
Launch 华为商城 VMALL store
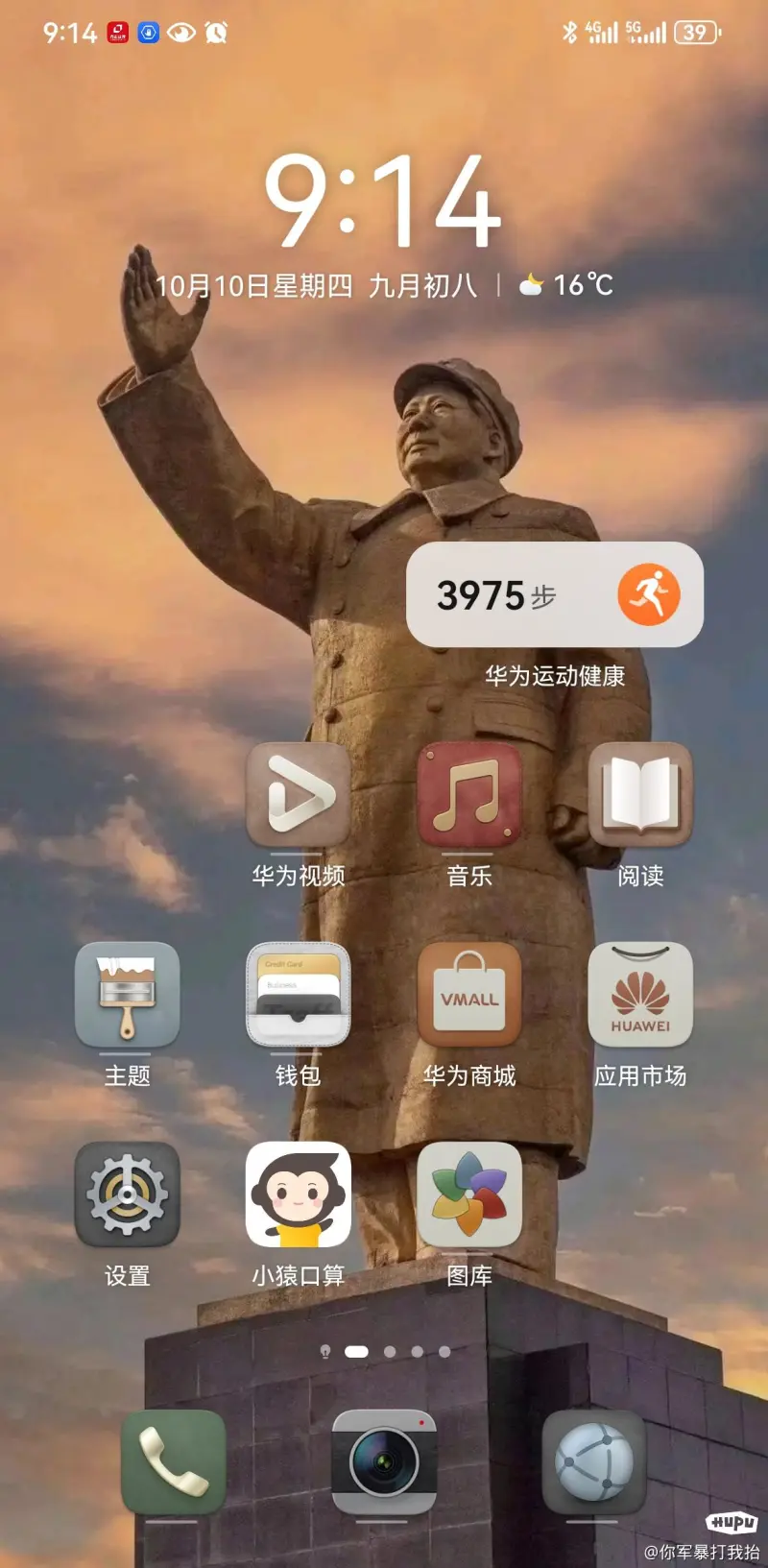[x=469, y=995]
